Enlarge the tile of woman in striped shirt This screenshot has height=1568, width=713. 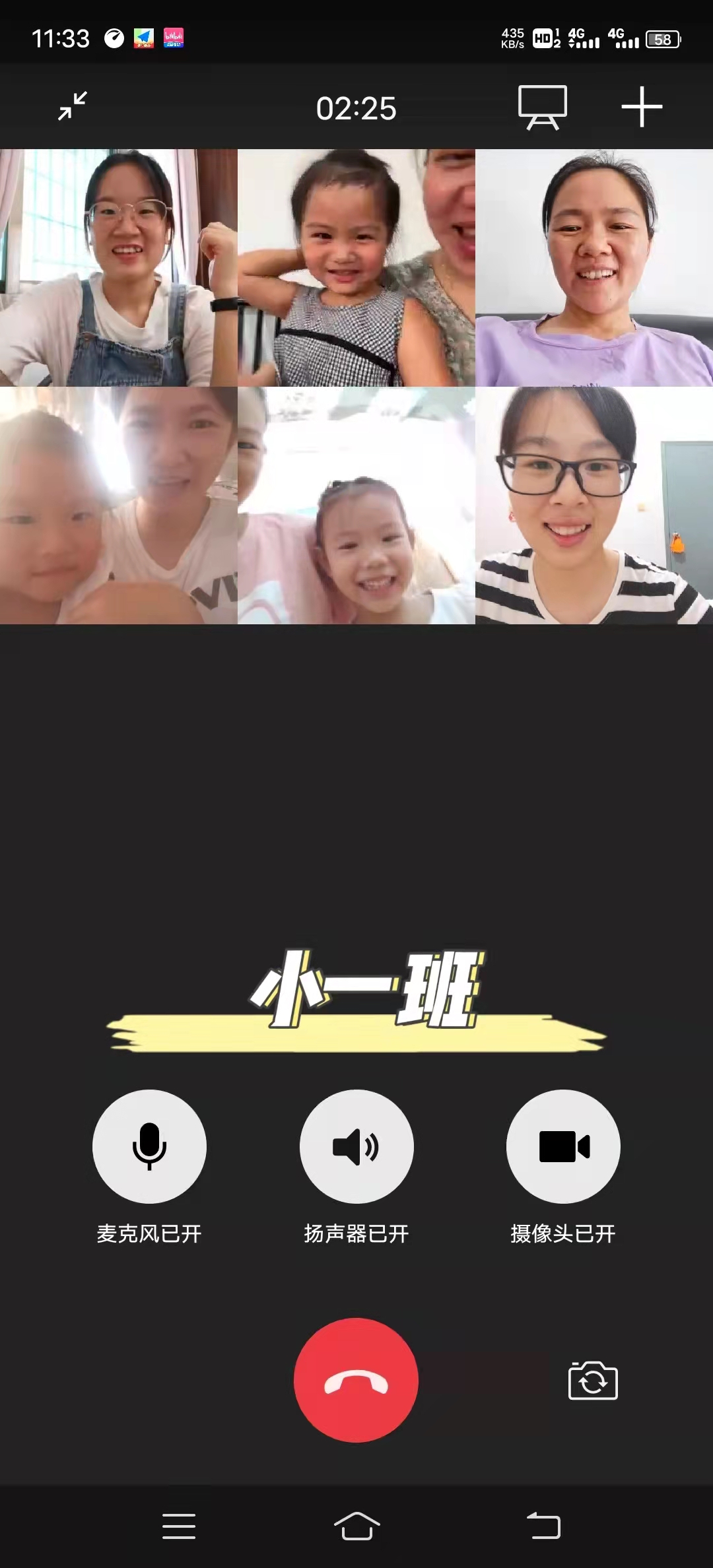[594, 506]
